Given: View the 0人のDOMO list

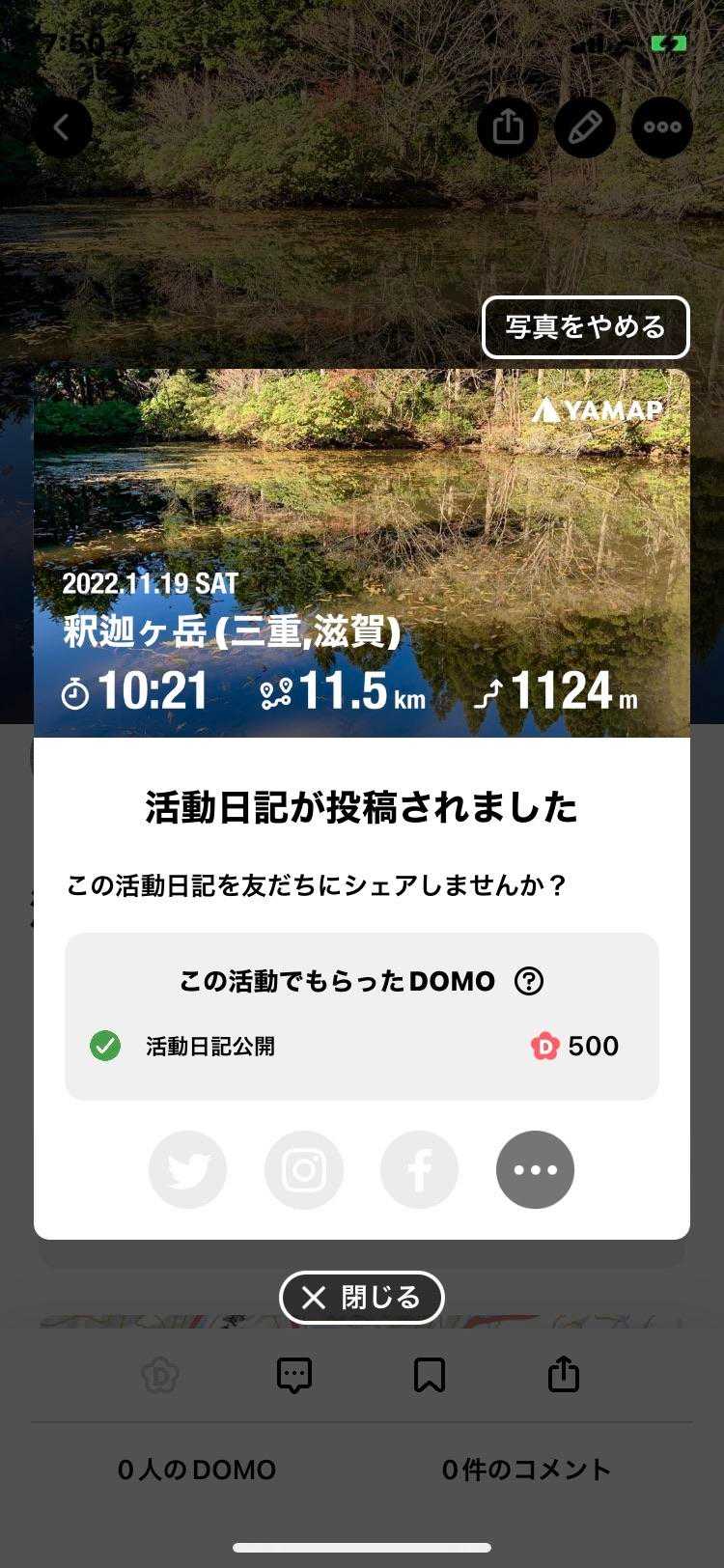Looking at the screenshot, I should coord(197,1470).
